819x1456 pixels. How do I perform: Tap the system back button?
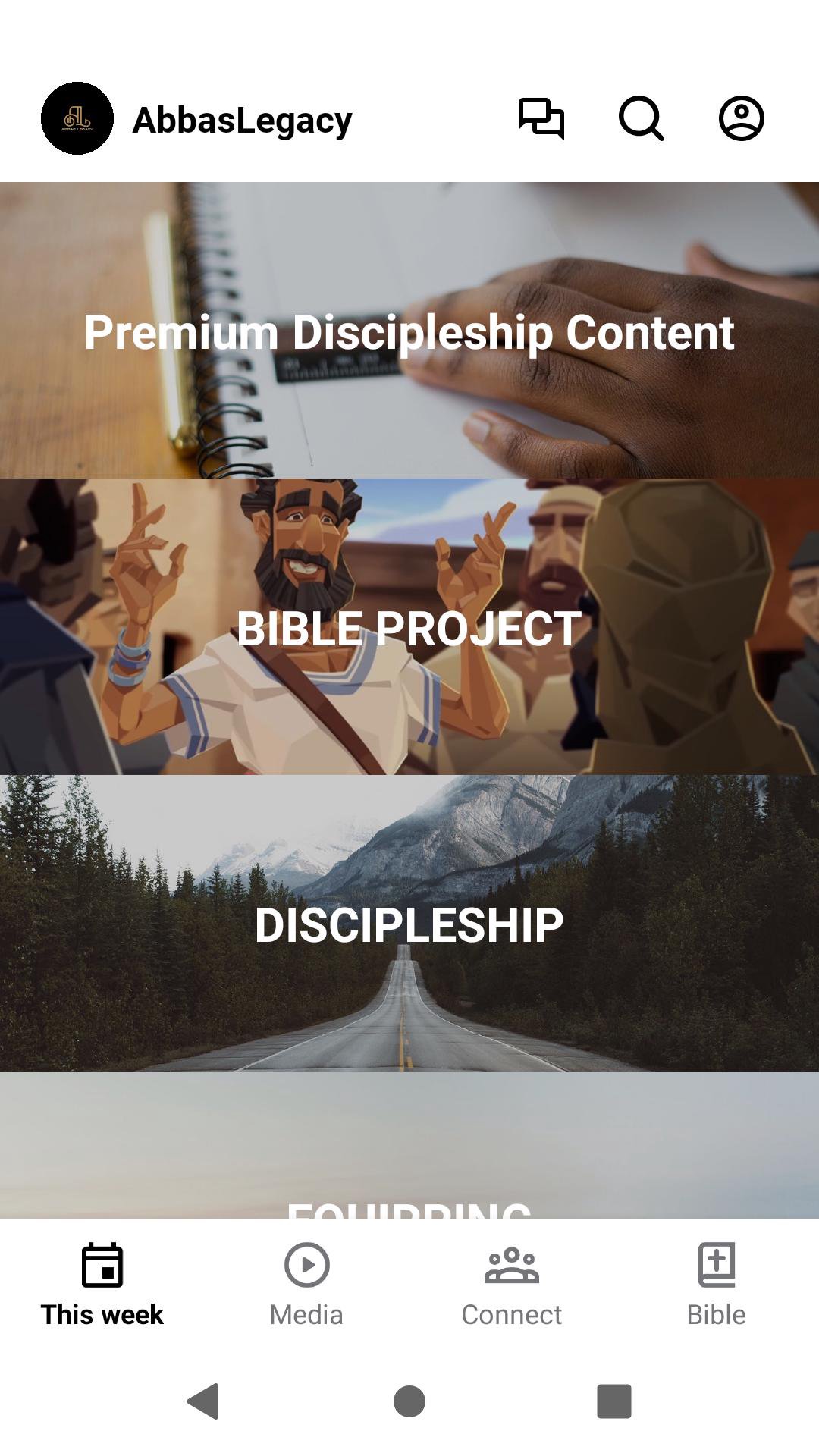pyautogui.click(x=203, y=1401)
